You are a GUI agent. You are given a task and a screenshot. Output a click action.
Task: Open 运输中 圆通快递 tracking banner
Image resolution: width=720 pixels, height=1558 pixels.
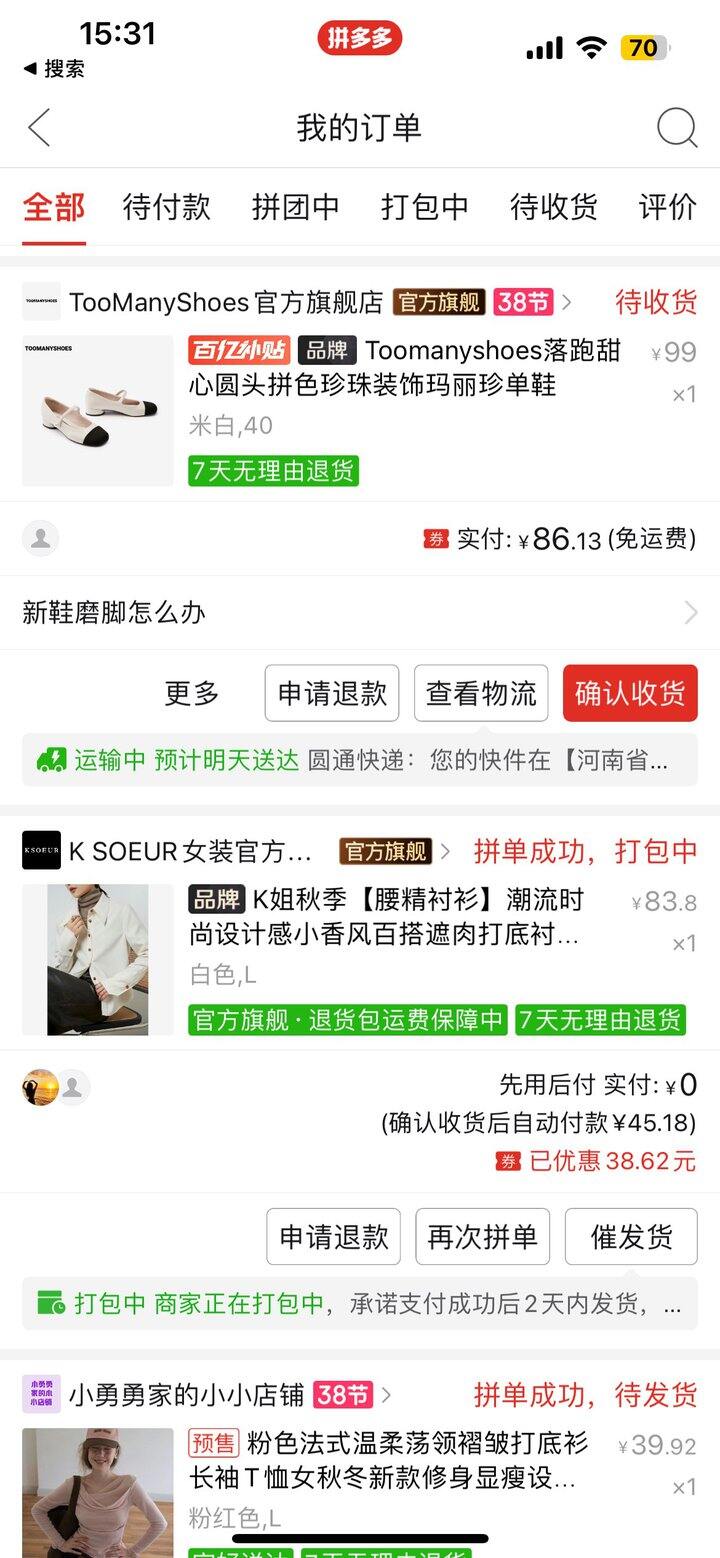[360, 760]
